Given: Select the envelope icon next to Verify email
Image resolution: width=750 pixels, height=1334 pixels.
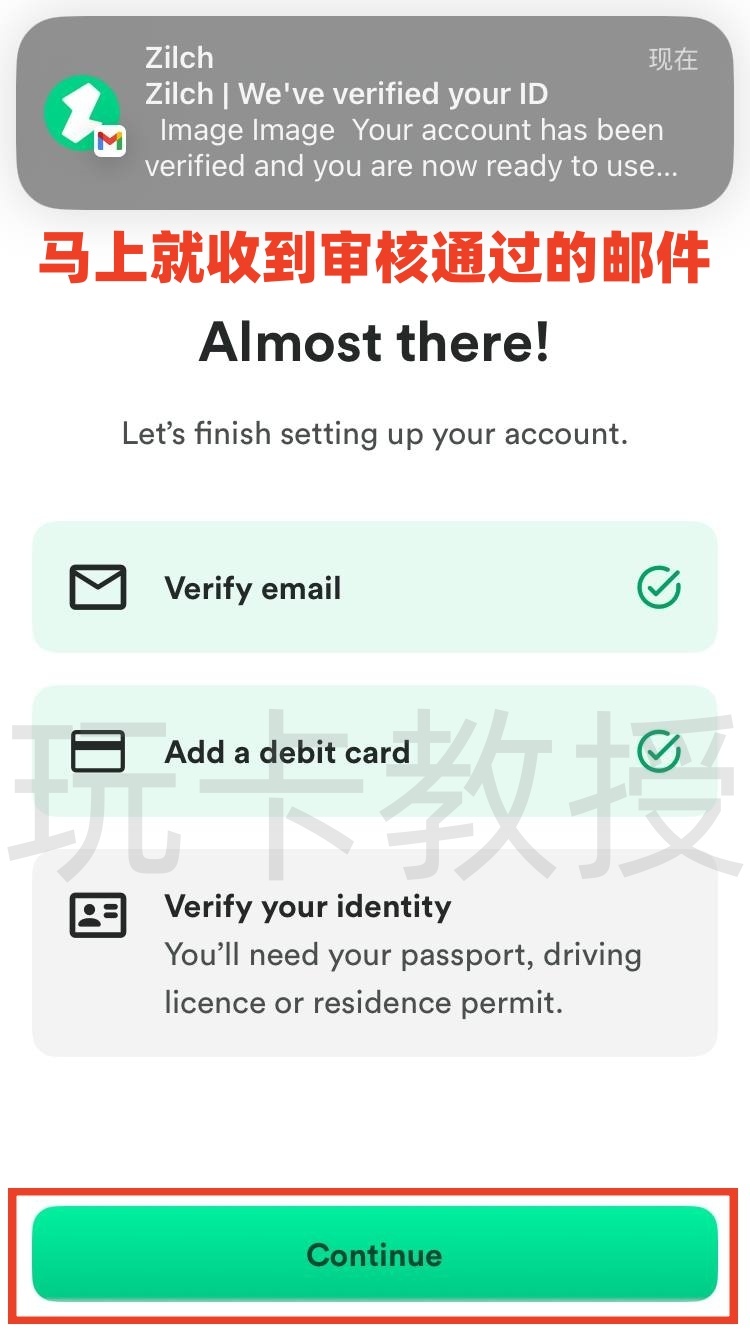Looking at the screenshot, I should point(97,587).
